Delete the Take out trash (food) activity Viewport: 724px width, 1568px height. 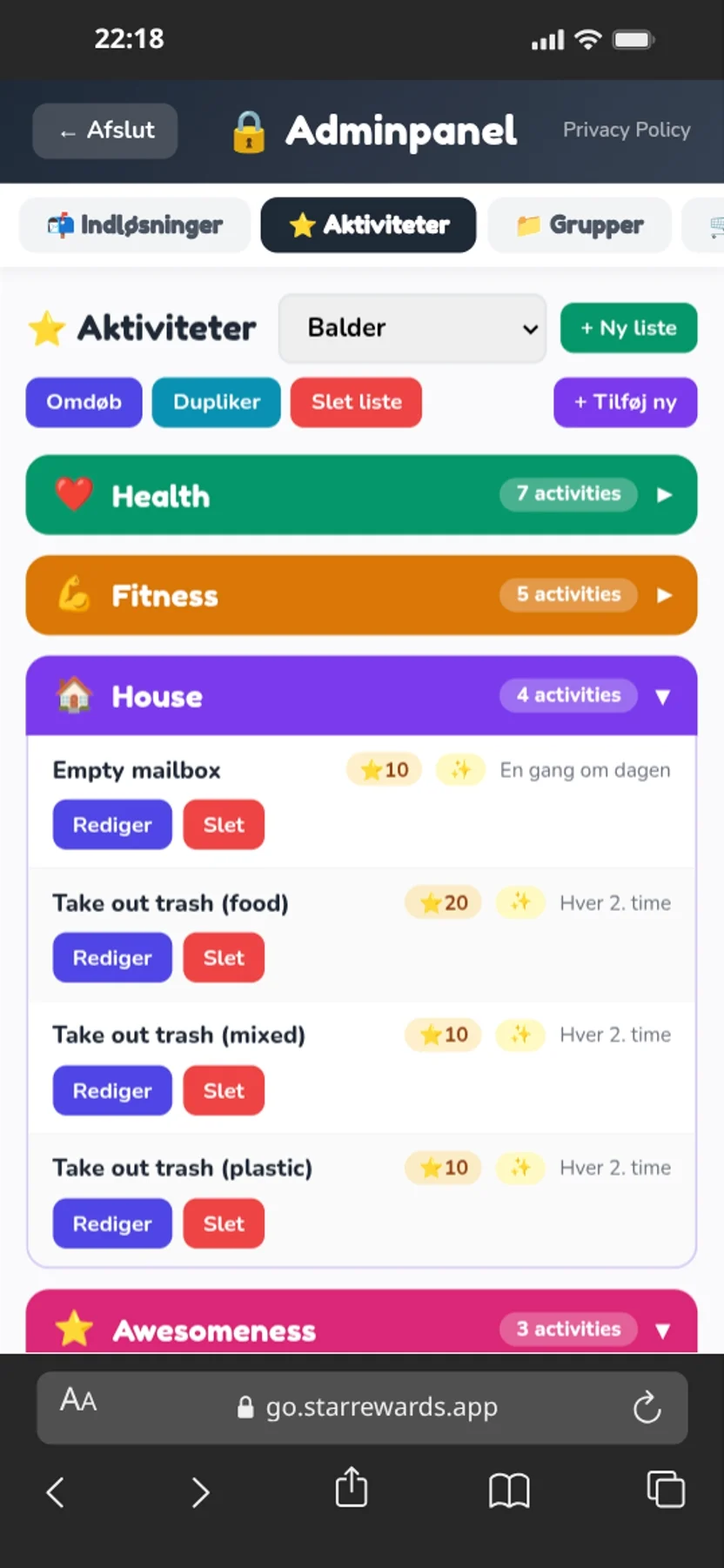point(224,958)
